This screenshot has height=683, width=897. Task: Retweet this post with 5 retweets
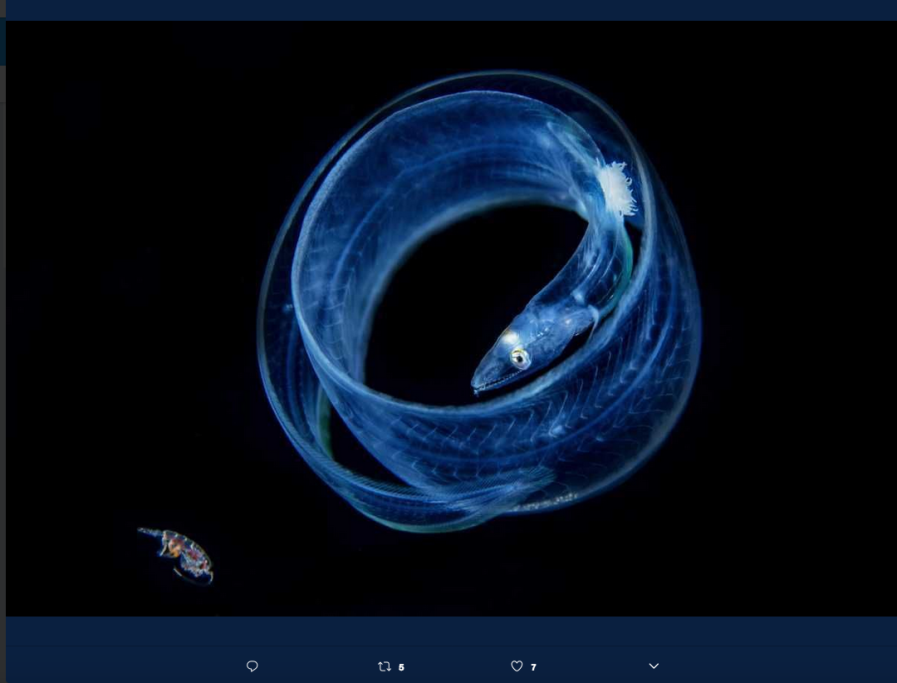384,666
